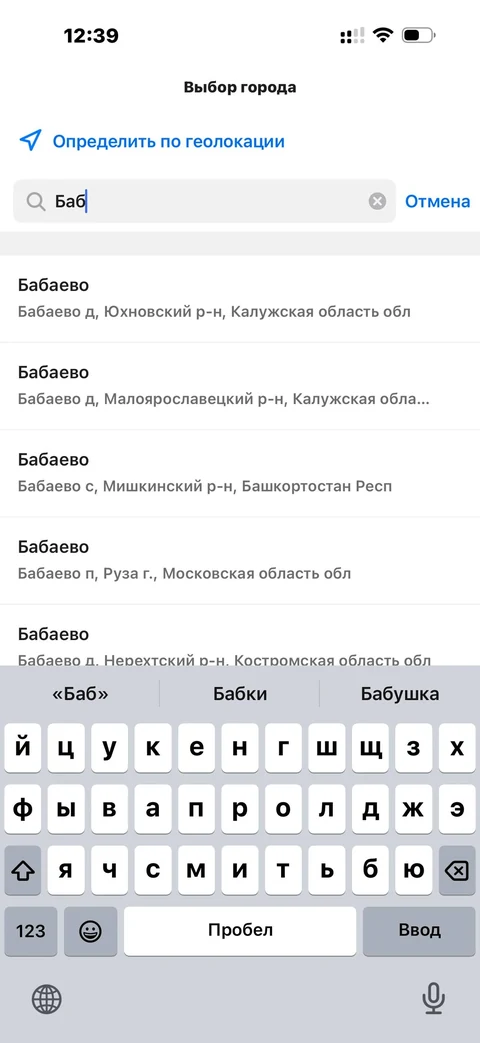Screen dimensions: 480x1043
Task: Select Бабаево in Нерехтский р-н
Action: point(240,636)
